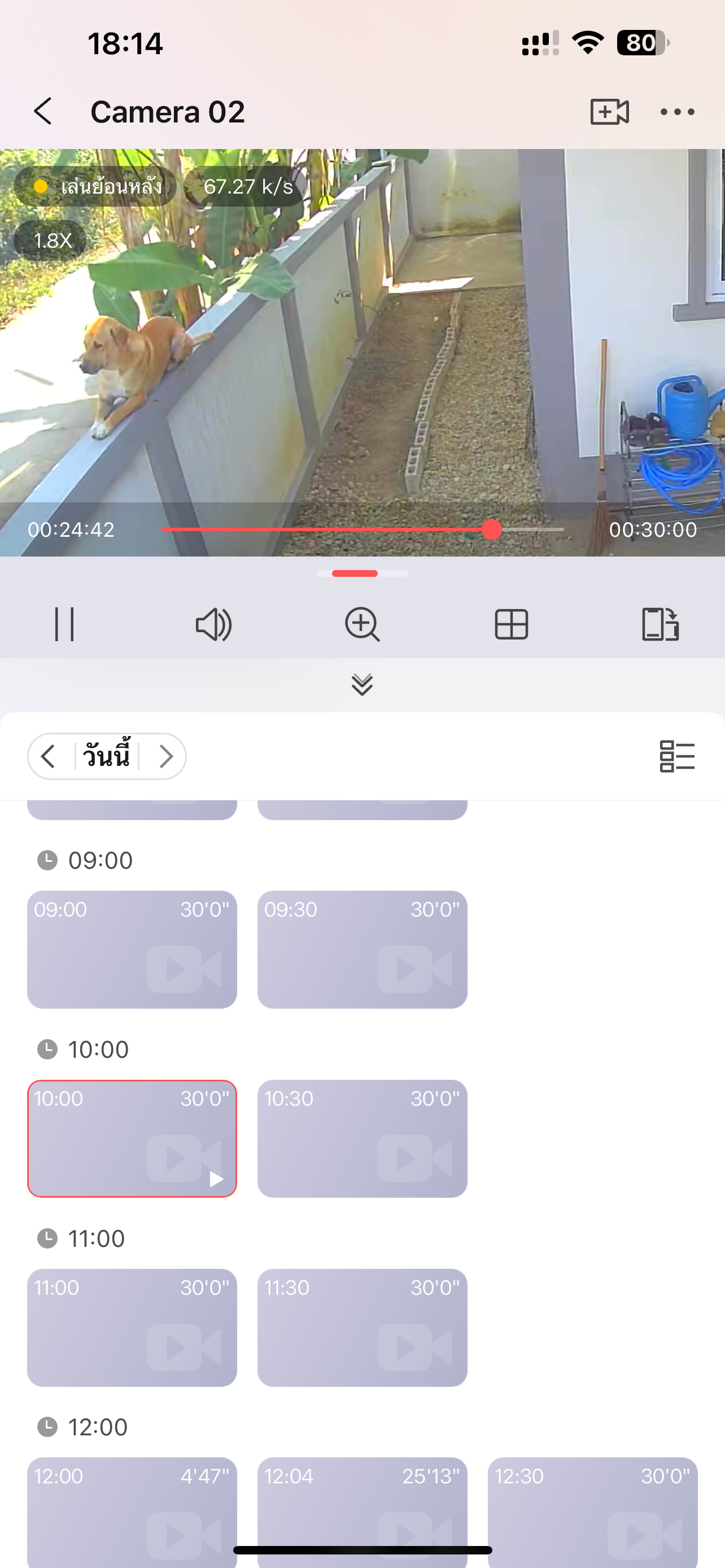Play the 09:00 recording clip
Viewport: 725px width, 1568px height.
(132, 949)
